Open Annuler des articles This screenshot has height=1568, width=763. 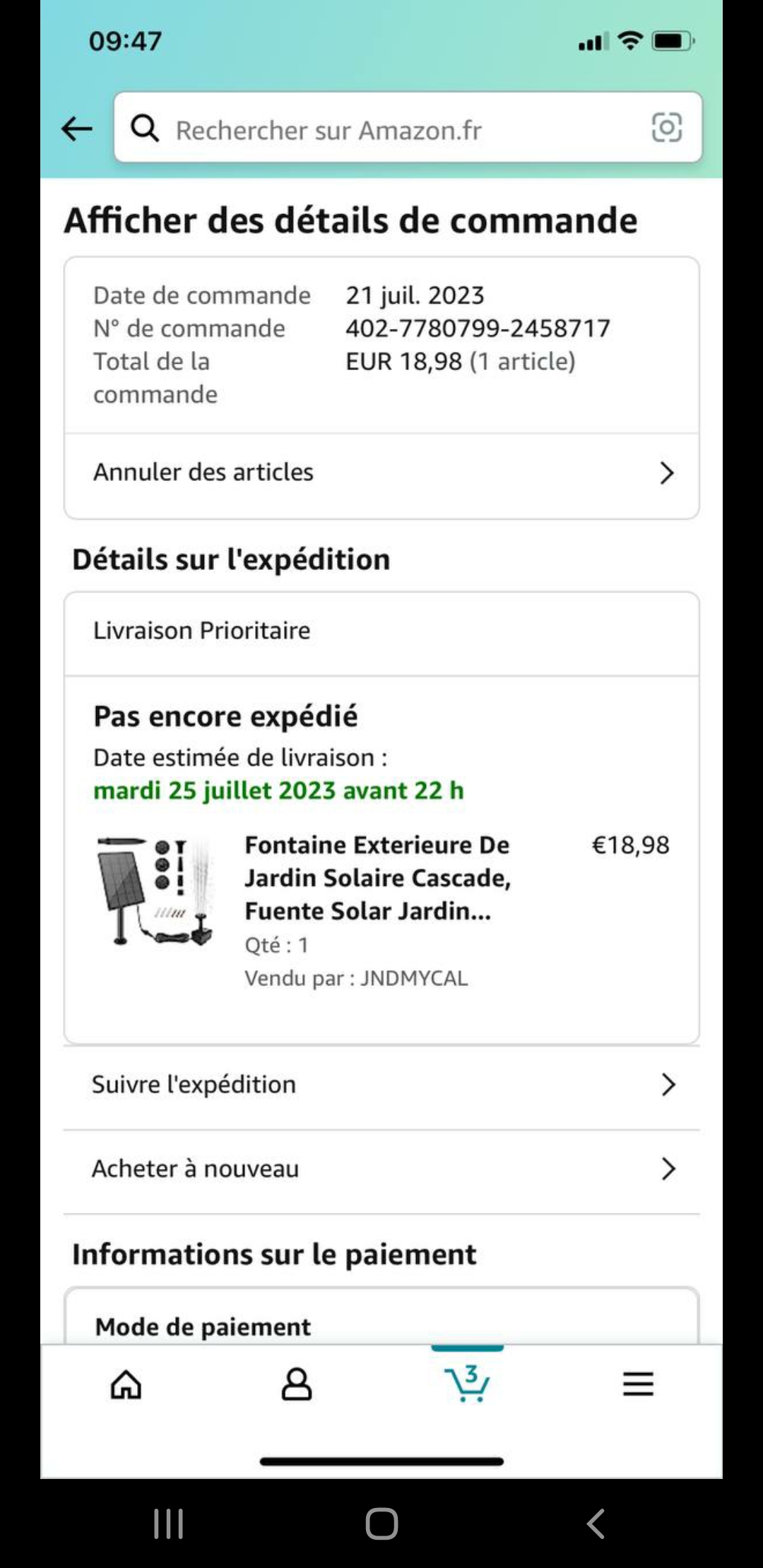point(381,473)
